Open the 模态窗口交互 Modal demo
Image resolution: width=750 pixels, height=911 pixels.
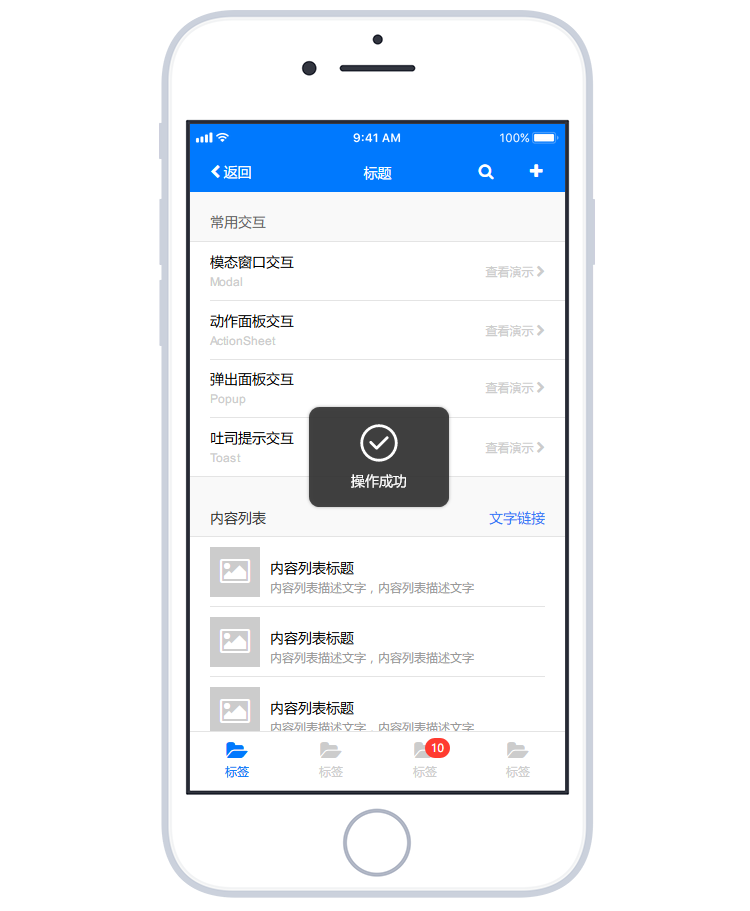click(377, 271)
